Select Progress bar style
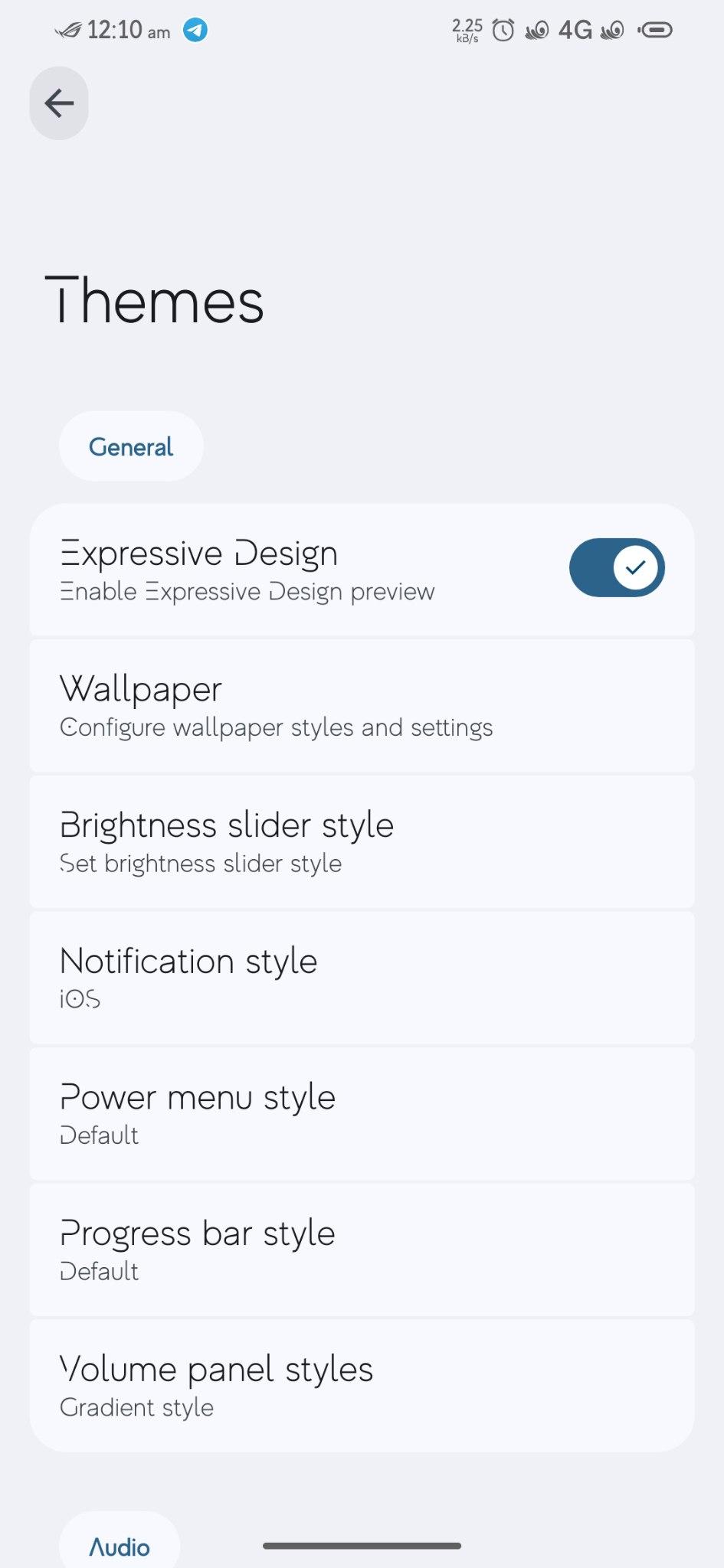 pyautogui.click(x=362, y=1250)
